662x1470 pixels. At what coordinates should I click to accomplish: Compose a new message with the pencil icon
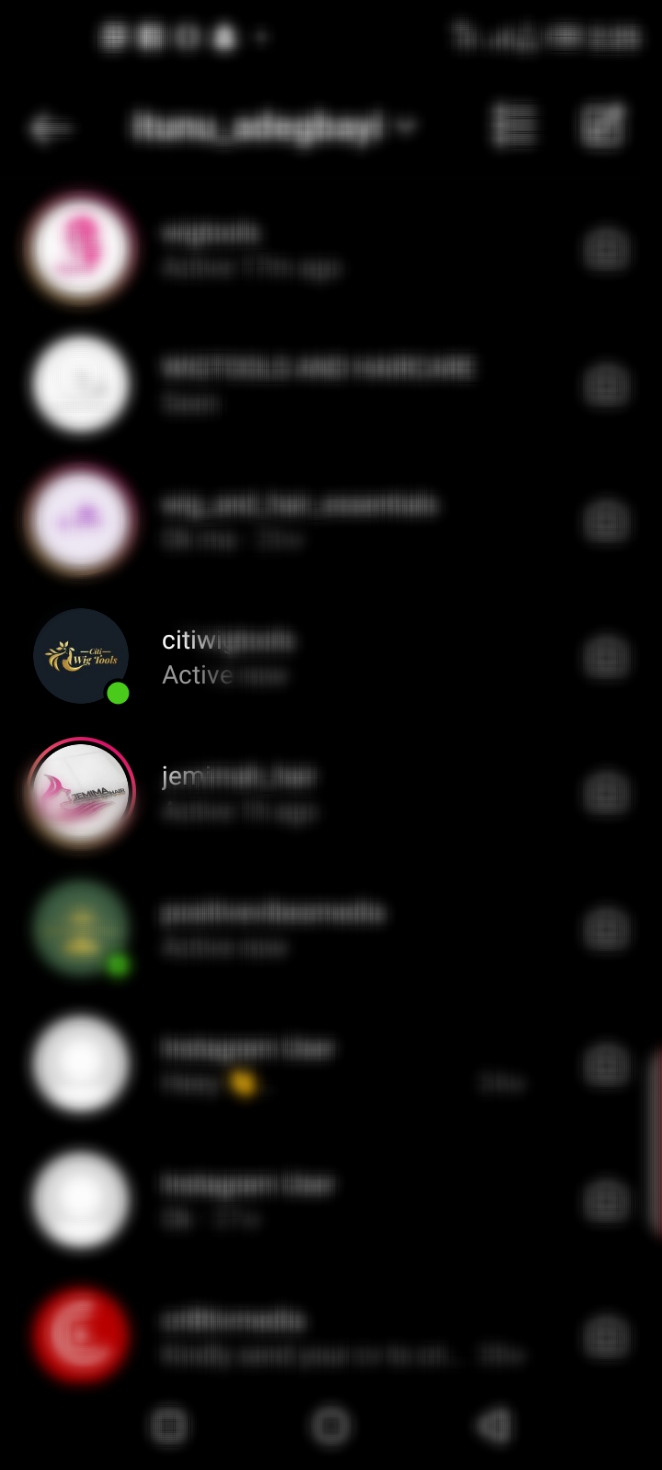(x=603, y=126)
